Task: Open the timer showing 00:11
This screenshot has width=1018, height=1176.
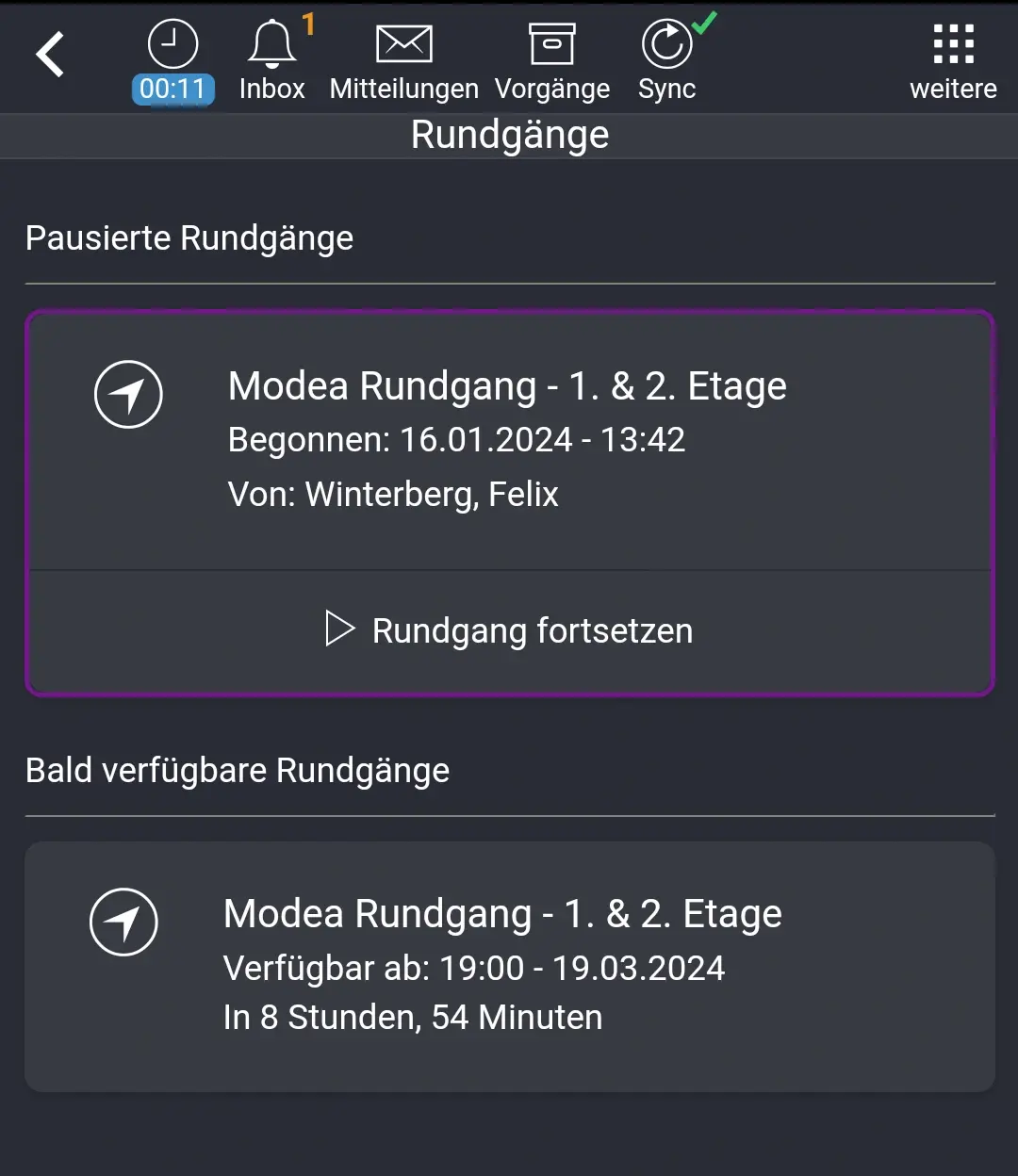Action: (172, 57)
